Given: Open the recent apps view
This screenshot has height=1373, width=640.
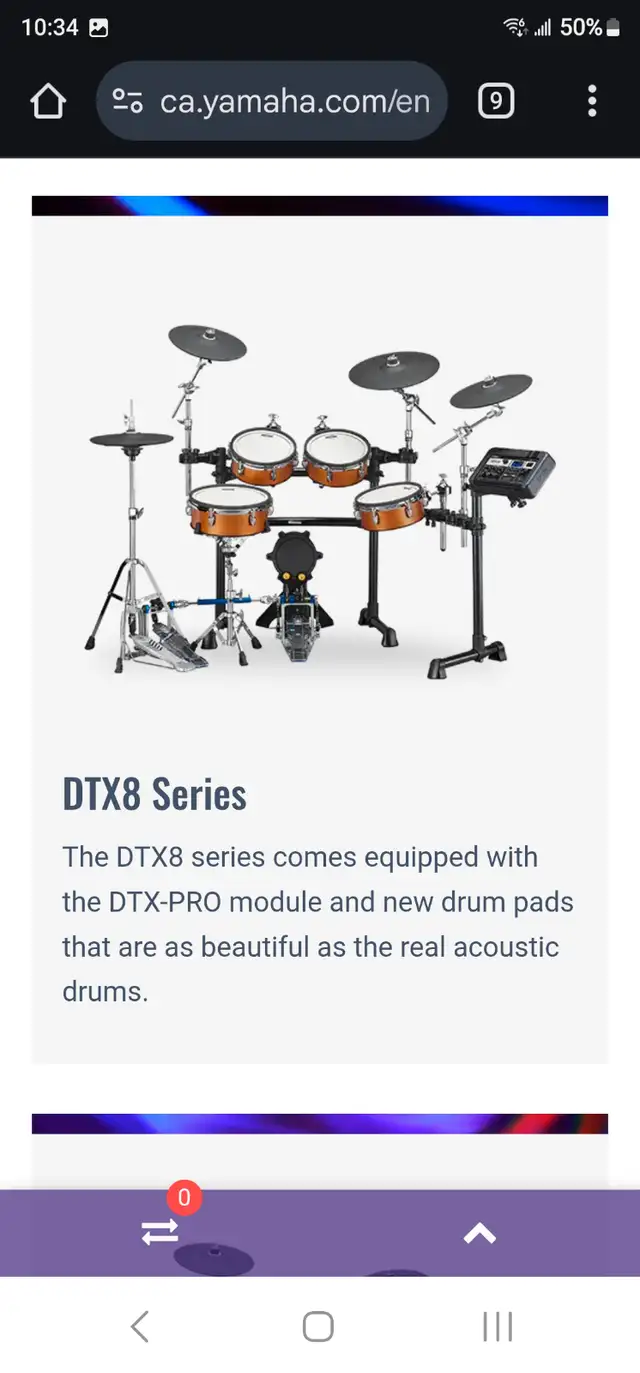Looking at the screenshot, I should (497, 1327).
